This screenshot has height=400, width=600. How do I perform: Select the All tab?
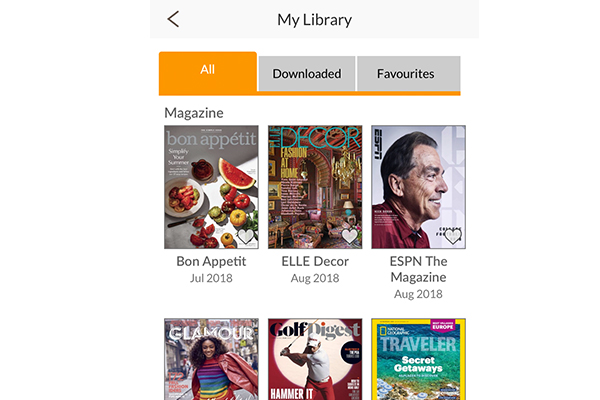click(207, 70)
